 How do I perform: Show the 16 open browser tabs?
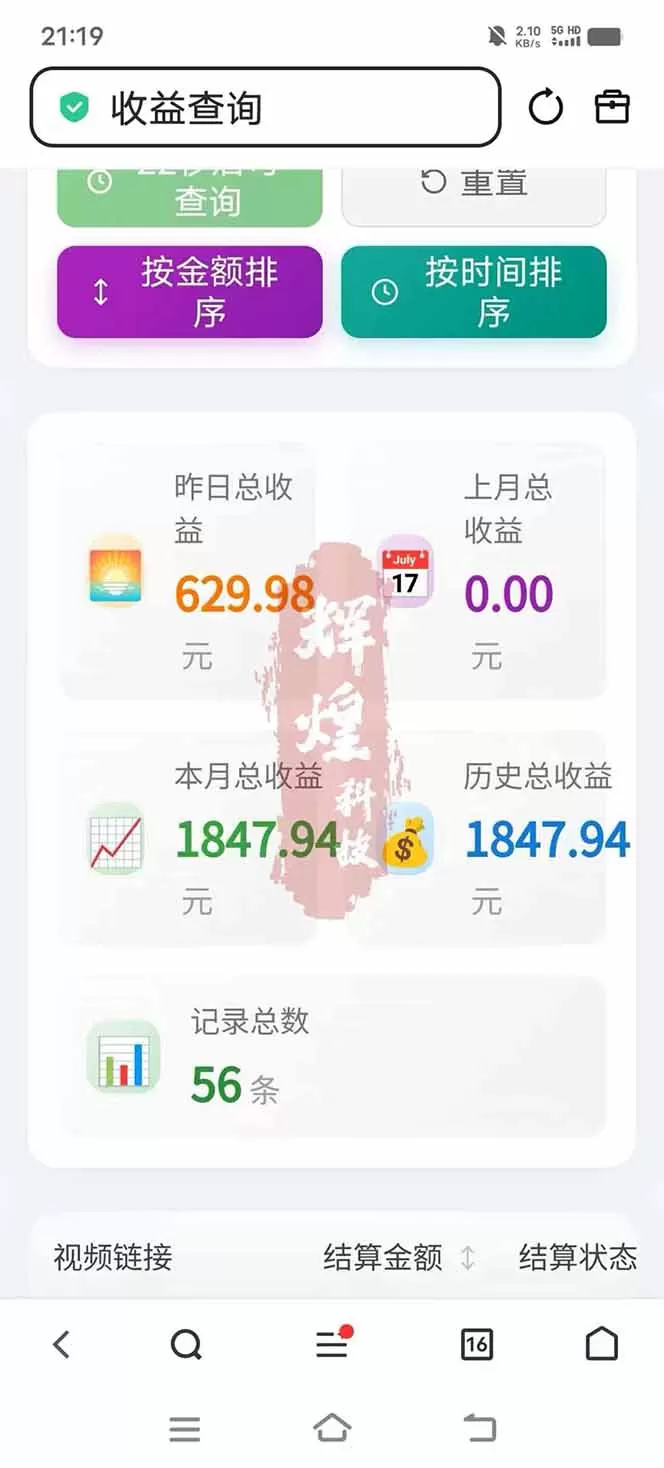tap(476, 1345)
